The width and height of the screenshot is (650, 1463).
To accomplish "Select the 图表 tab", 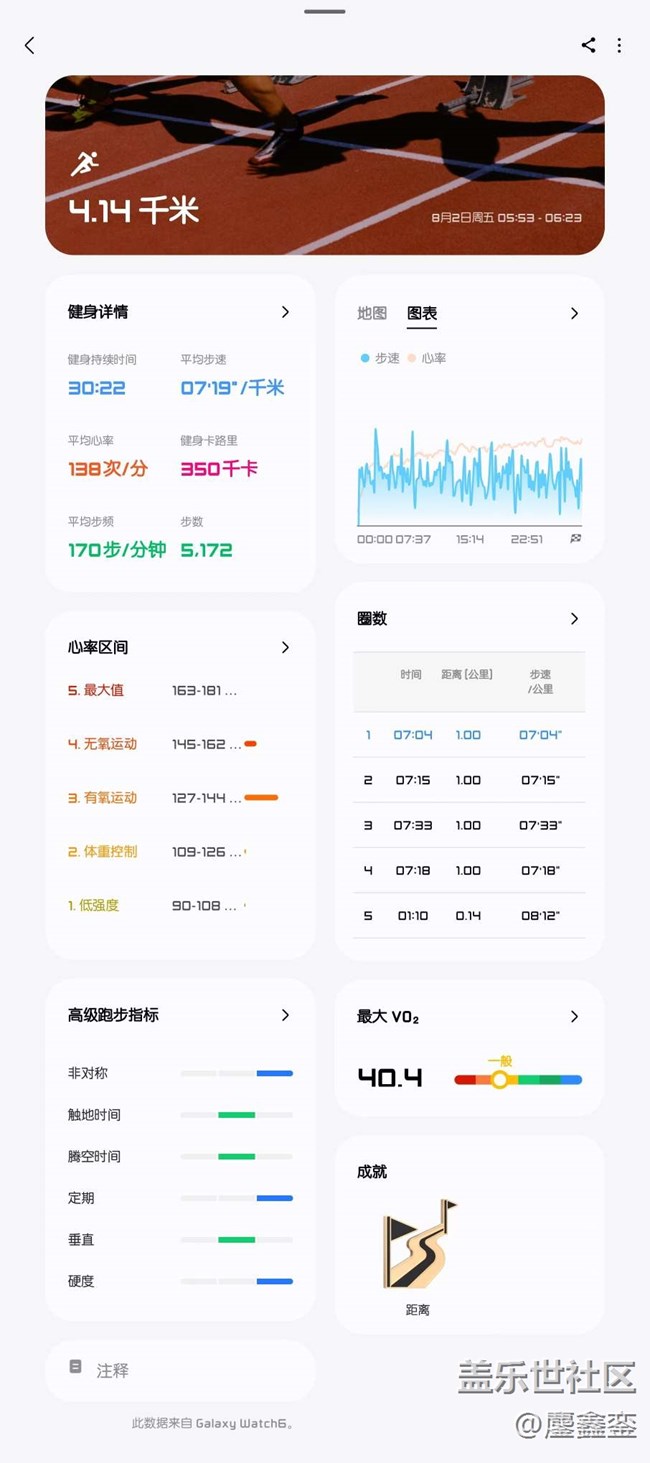I will [x=422, y=313].
